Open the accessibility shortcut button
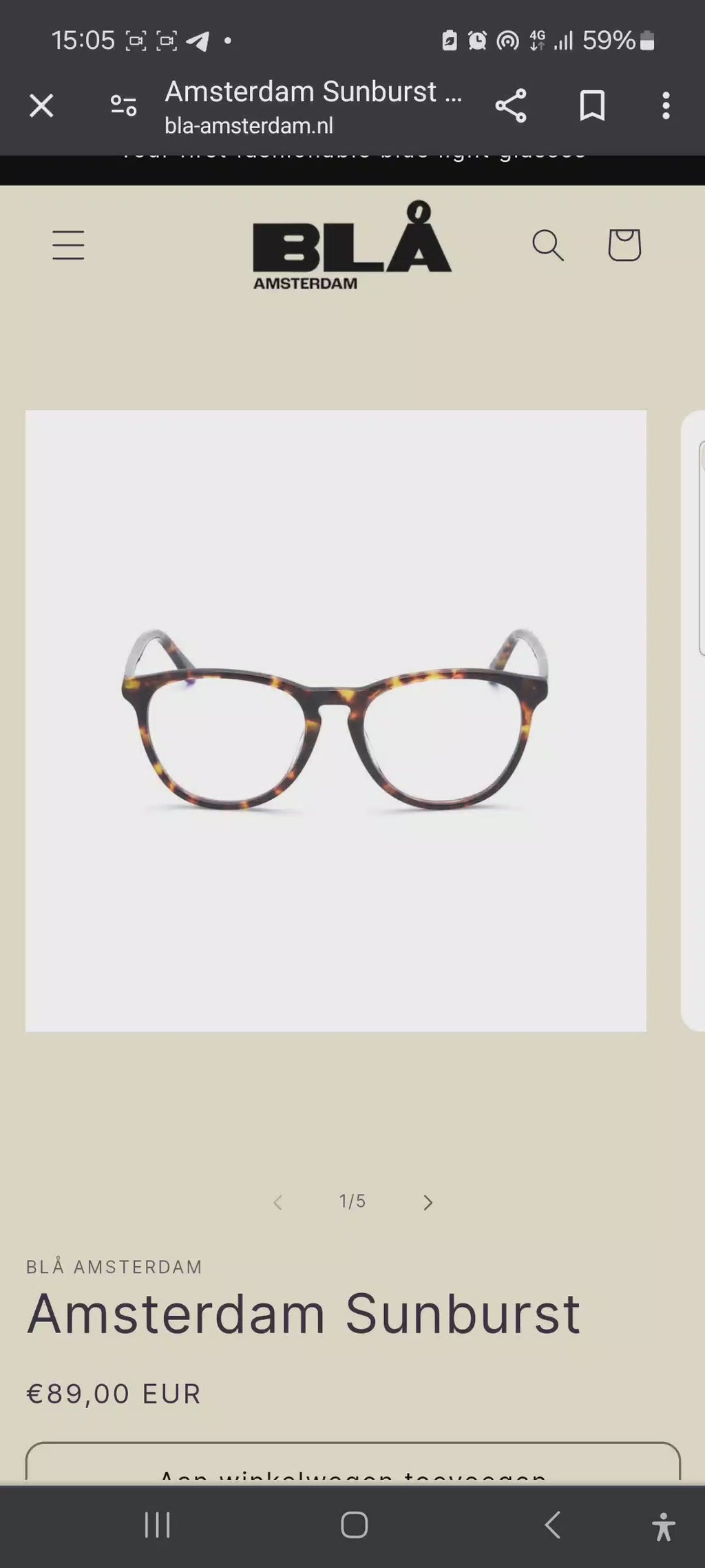The image size is (705, 1568). pyautogui.click(x=664, y=1527)
